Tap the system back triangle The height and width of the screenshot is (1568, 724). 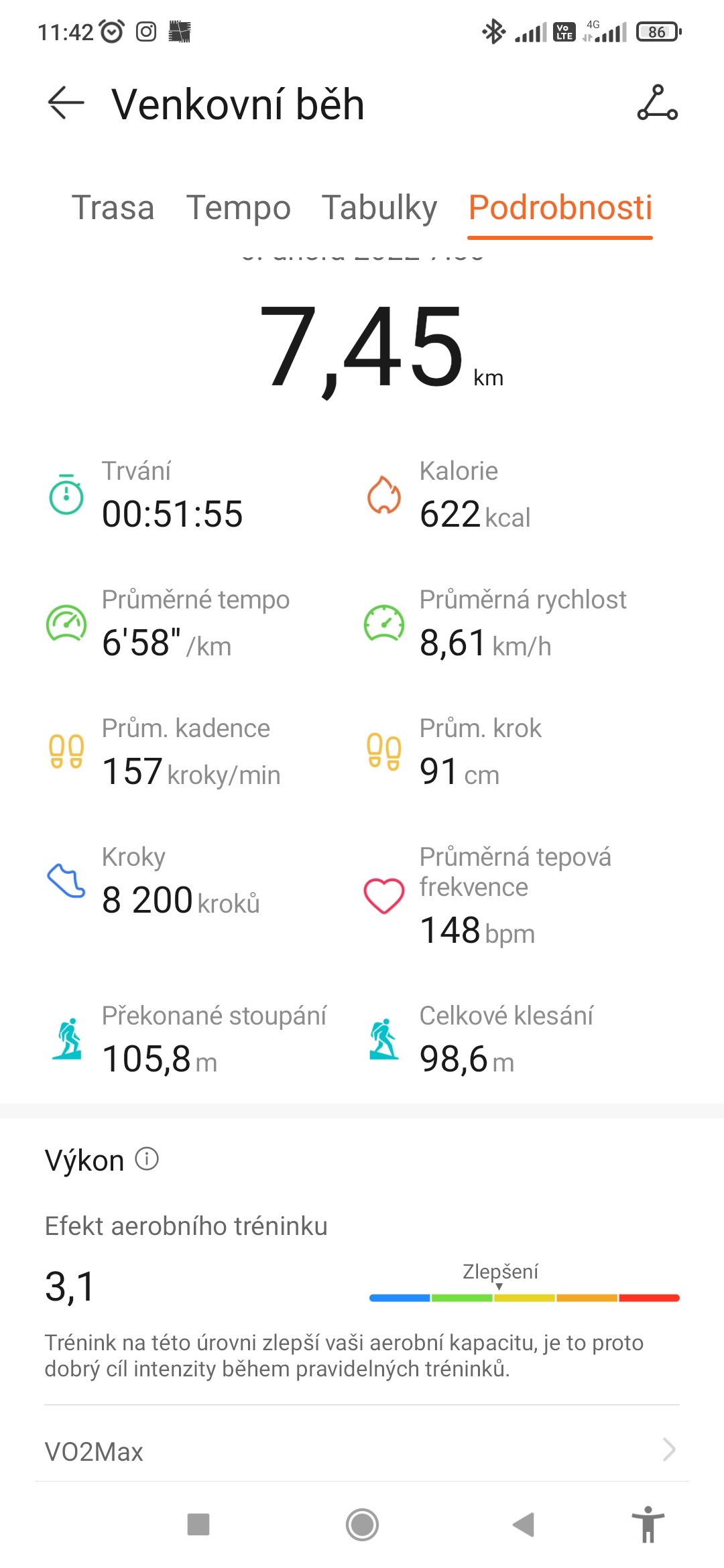pyautogui.click(x=524, y=1524)
